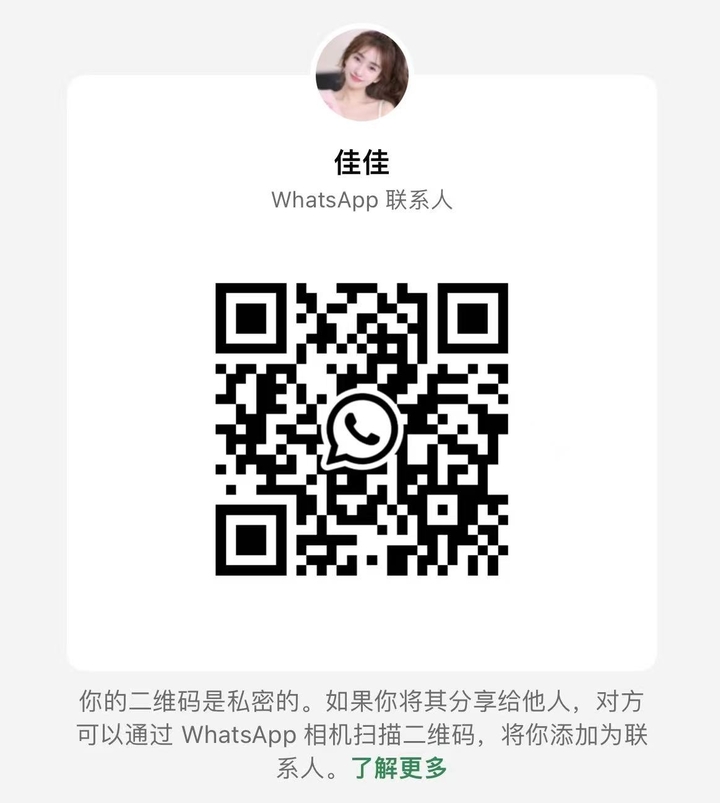Open the 了解更多 link
The image size is (720, 803).
(x=399, y=768)
